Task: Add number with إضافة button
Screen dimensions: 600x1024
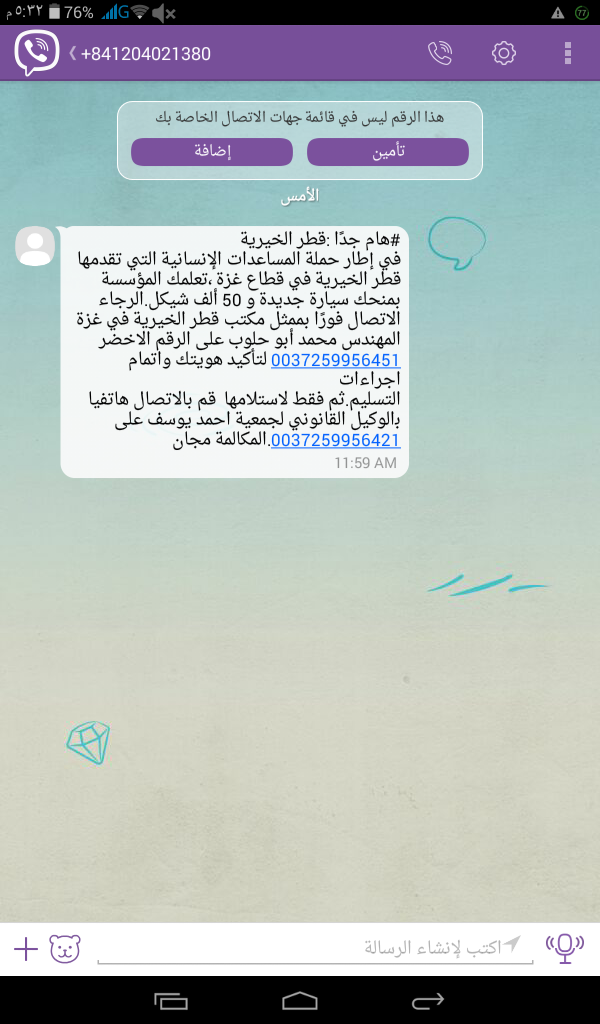Action: pos(212,152)
